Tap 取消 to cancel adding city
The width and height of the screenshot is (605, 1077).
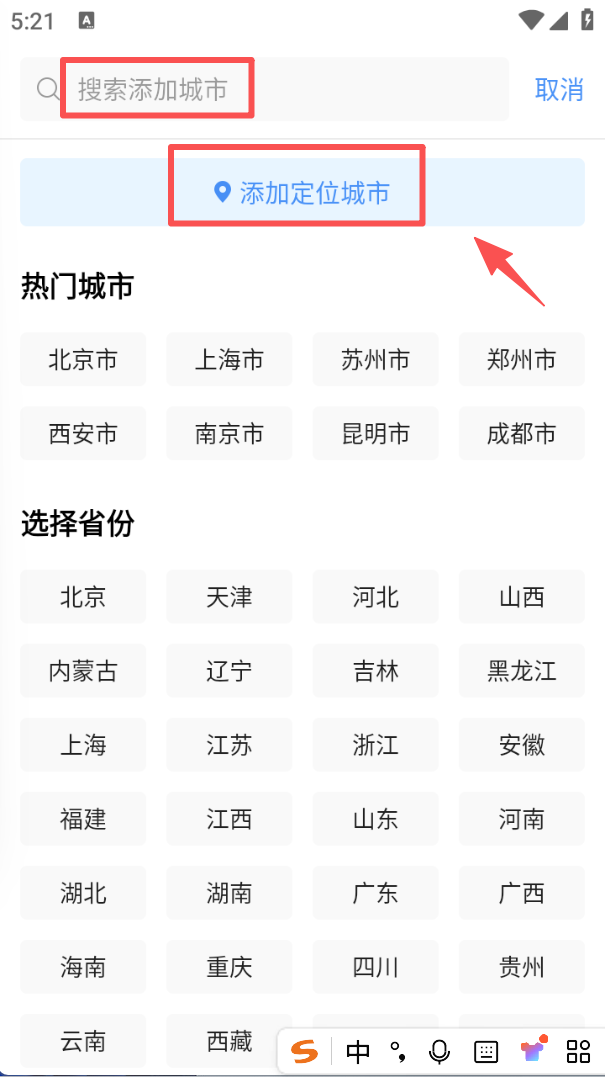click(559, 90)
